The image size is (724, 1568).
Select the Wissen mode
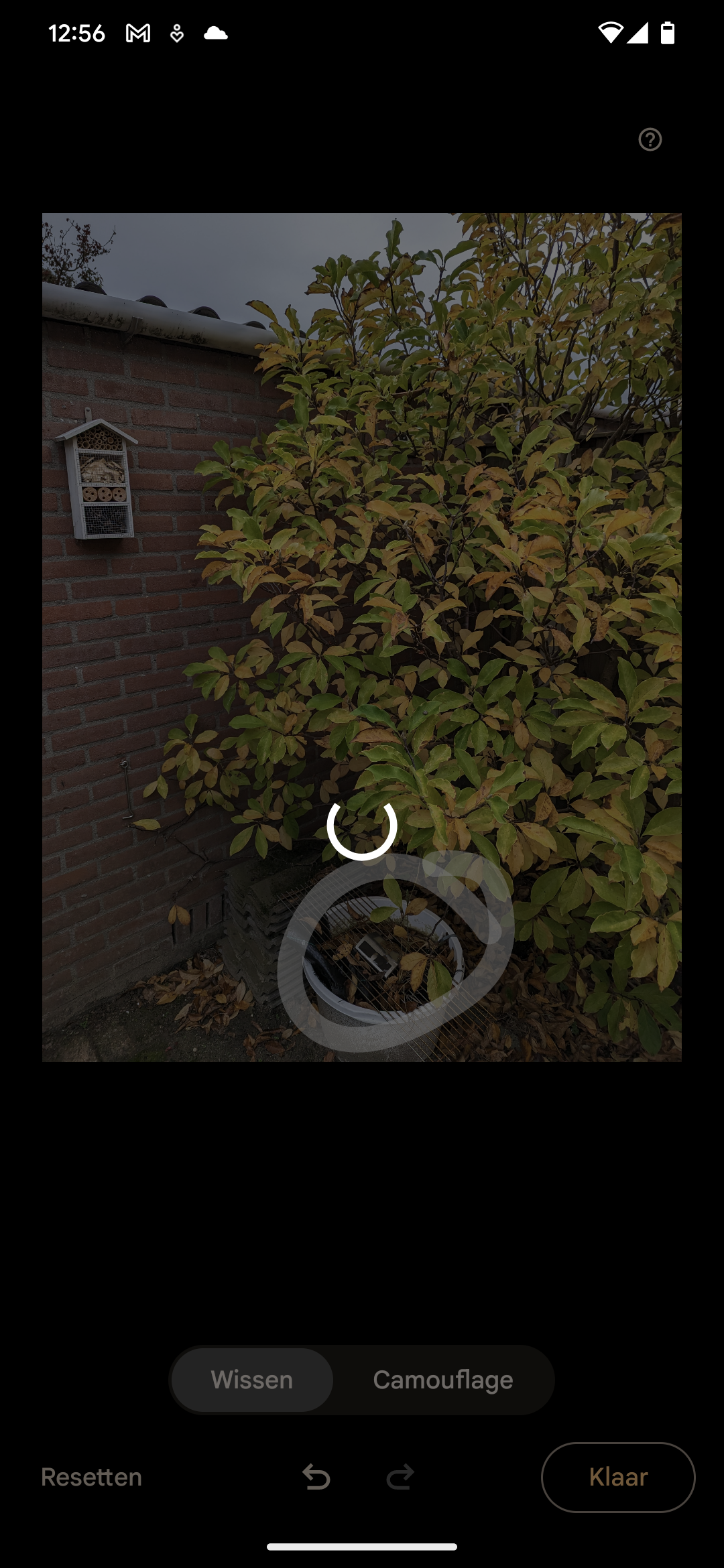[252, 1380]
